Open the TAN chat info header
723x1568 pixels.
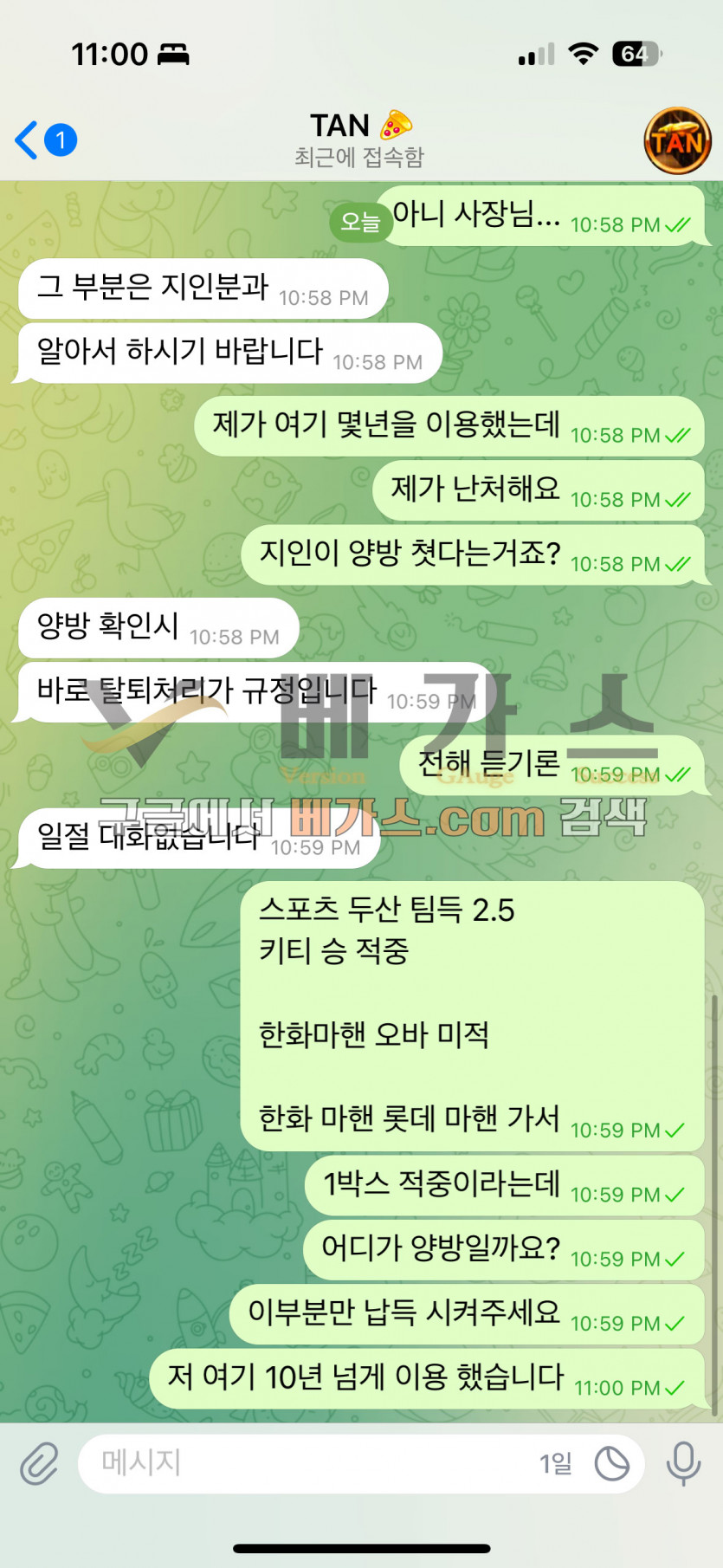pyautogui.click(x=359, y=139)
